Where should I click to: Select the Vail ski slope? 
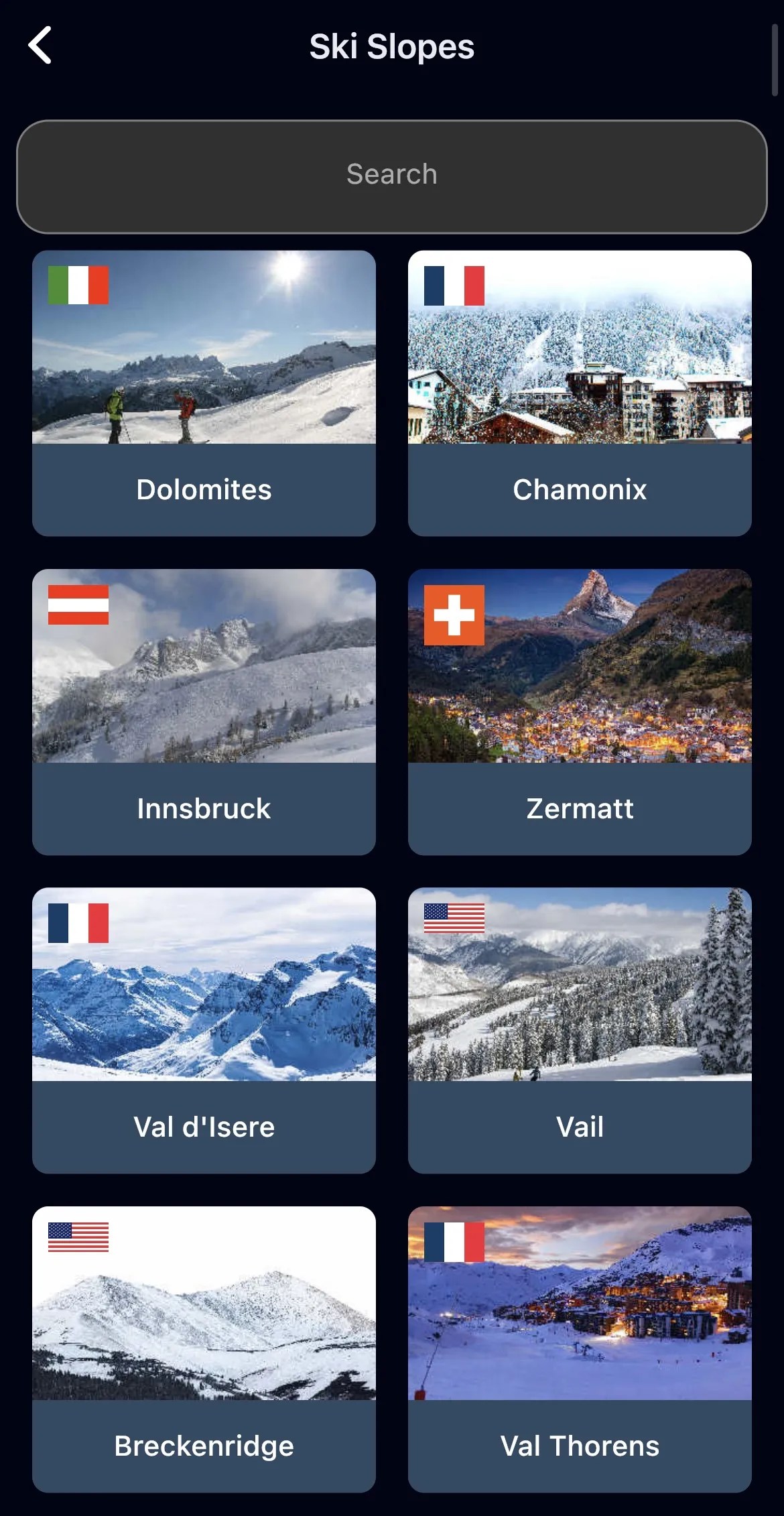(x=580, y=1127)
